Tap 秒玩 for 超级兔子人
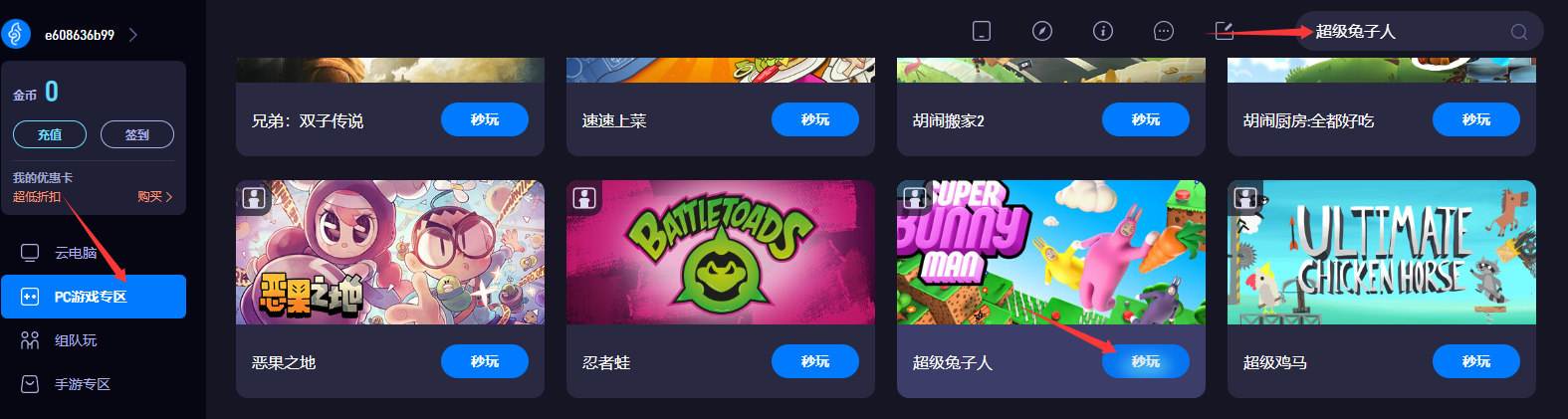The width and height of the screenshot is (1568, 419). pyautogui.click(x=1145, y=361)
